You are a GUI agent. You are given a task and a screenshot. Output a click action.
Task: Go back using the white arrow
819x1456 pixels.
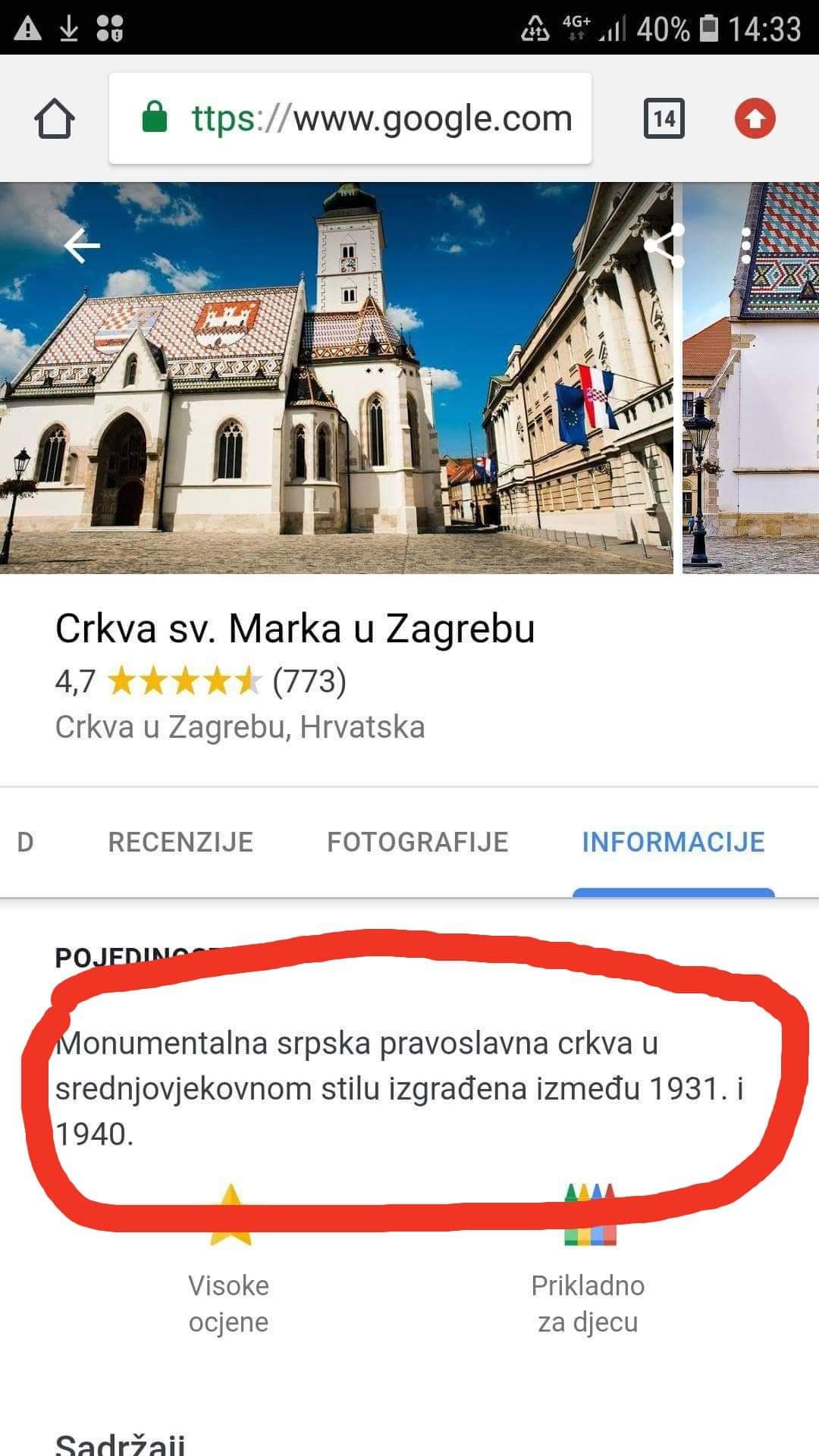[82, 246]
